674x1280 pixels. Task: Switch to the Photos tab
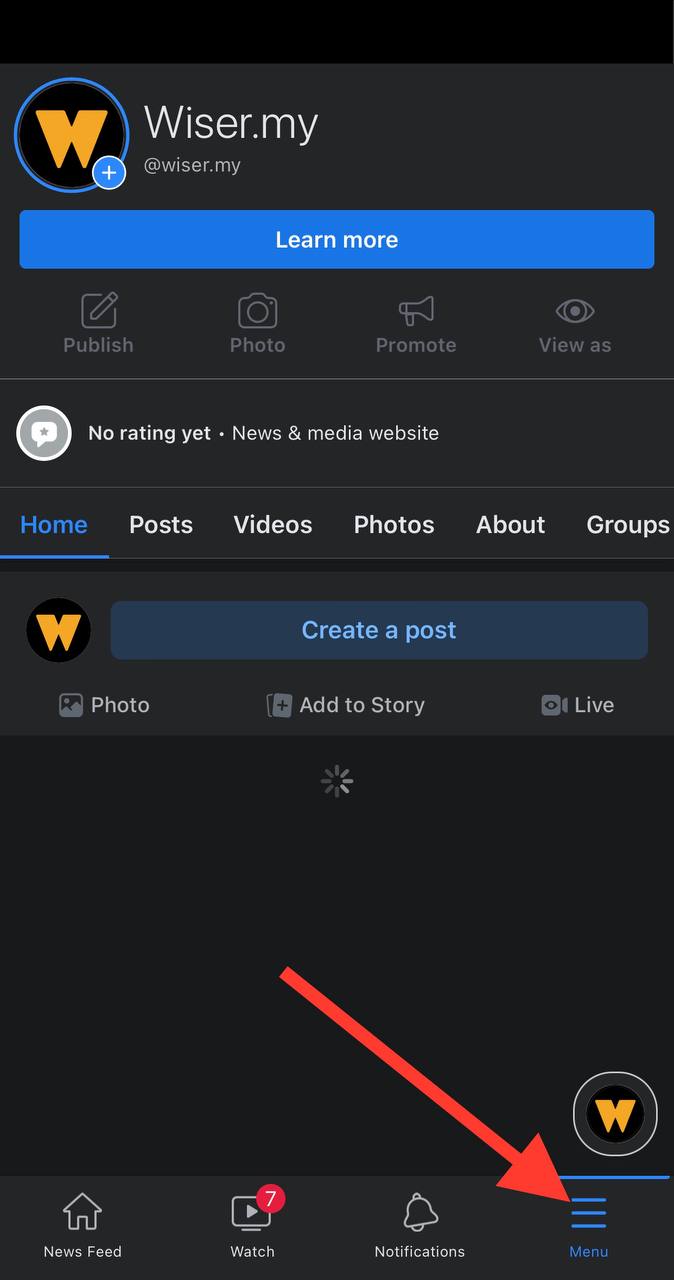click(394, 525)
